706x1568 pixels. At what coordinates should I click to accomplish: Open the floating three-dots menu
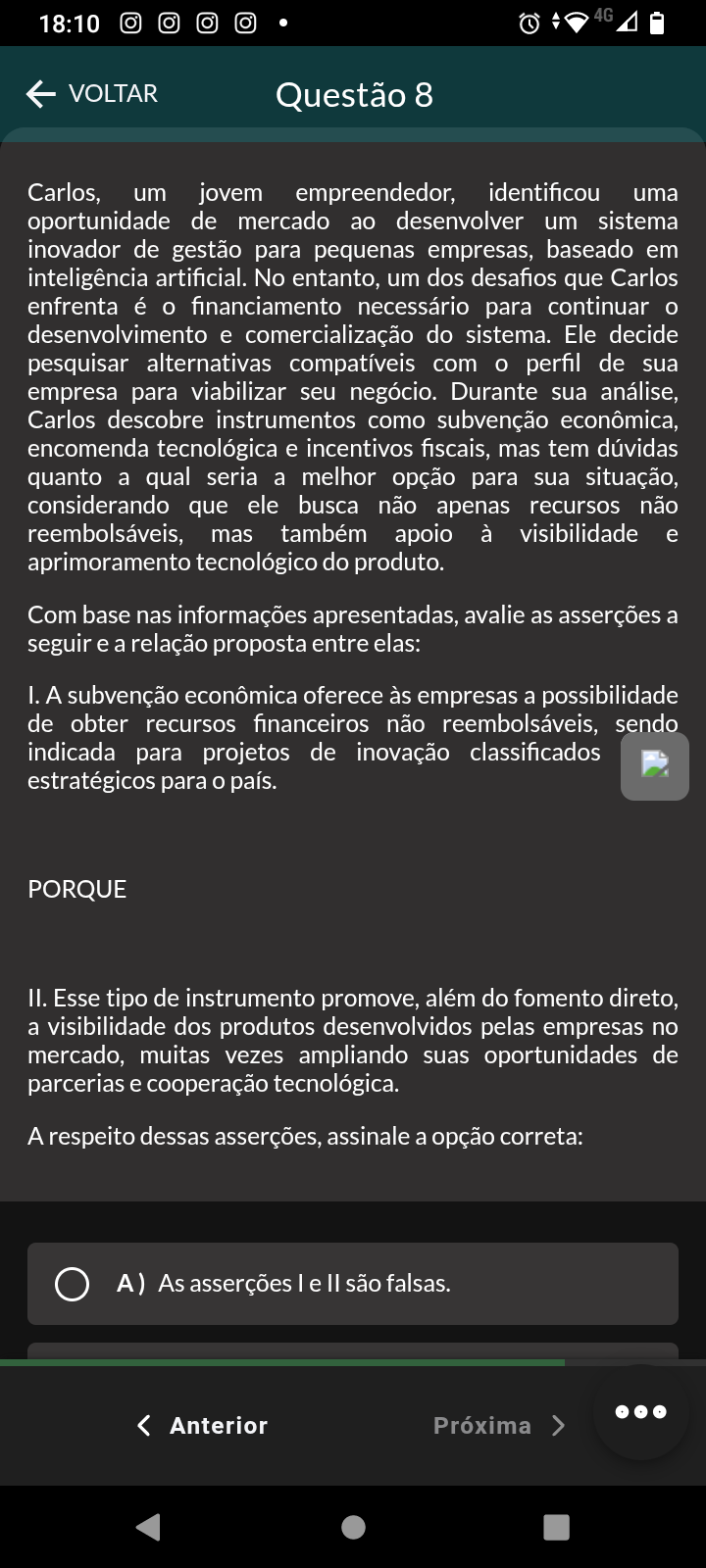(x=641, y=1412)
